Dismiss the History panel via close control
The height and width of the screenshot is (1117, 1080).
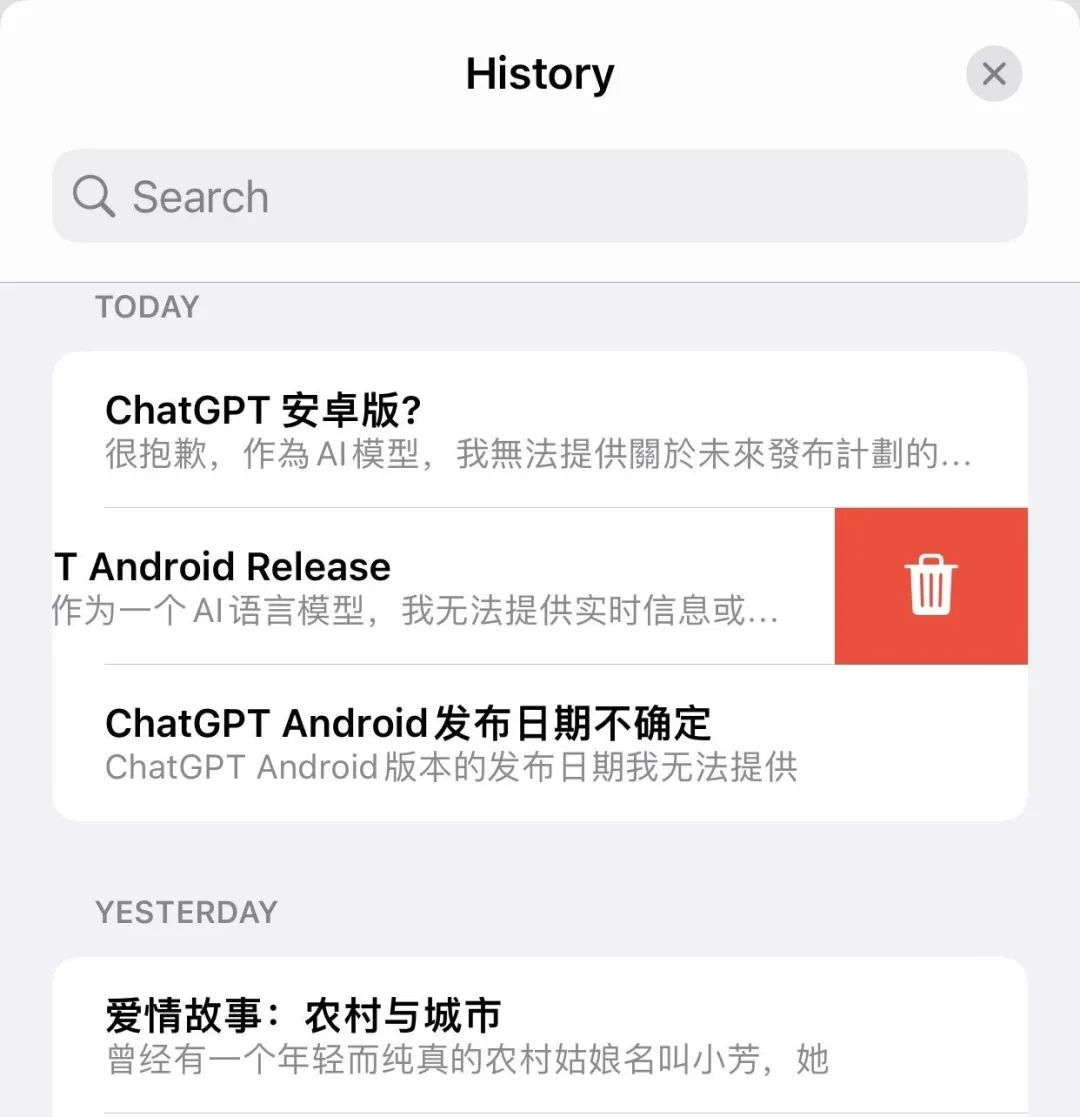(993, 74)
